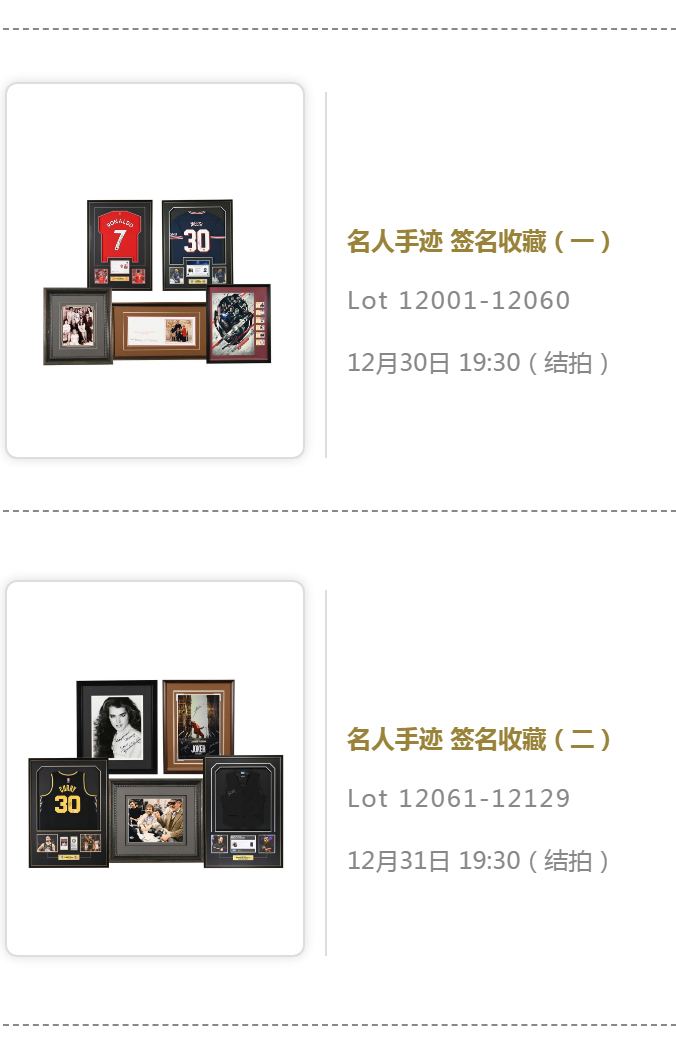Open the 名人手迹 签名收藏（二） auction card
The height and width of the screenshot is (1059, 676).
coord(478,740)
